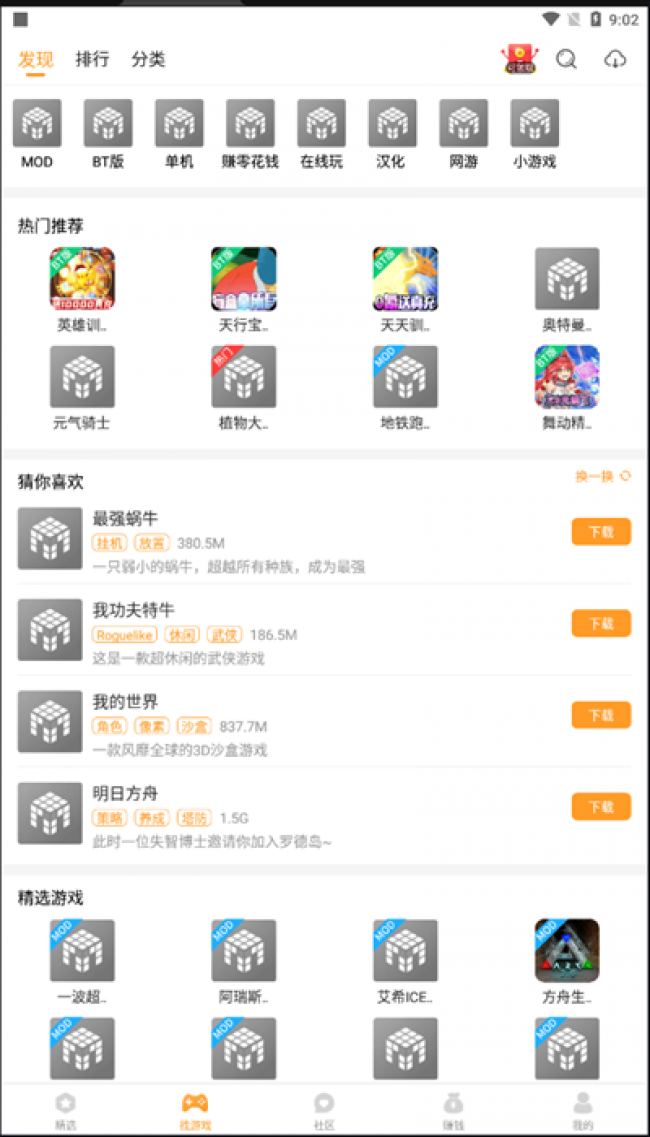Screen dimensions: 650x1137
Task: Refresh suggestions with 换一换
Action: 602,477
